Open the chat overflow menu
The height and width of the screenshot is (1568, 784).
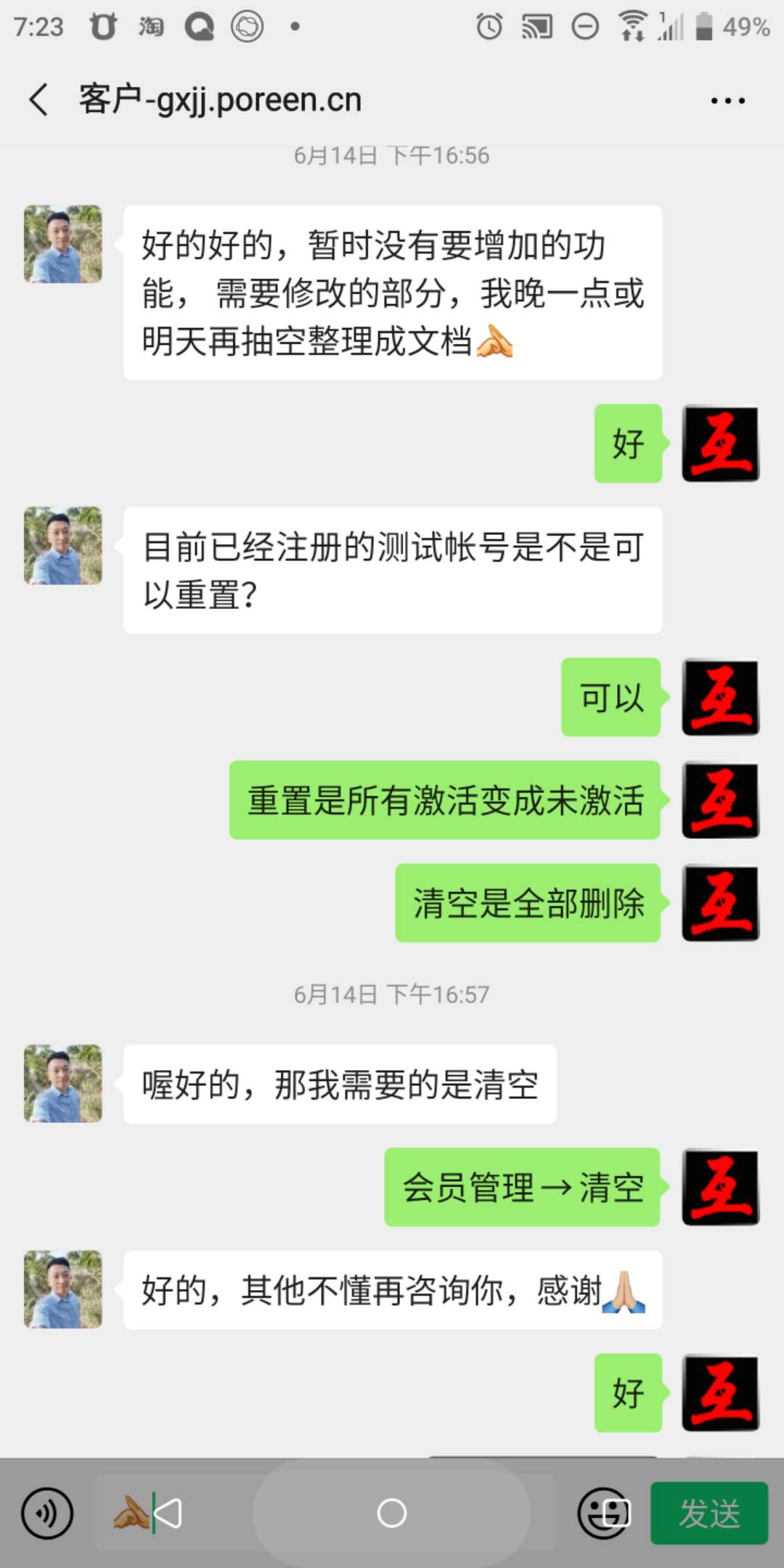pos(727,101)
